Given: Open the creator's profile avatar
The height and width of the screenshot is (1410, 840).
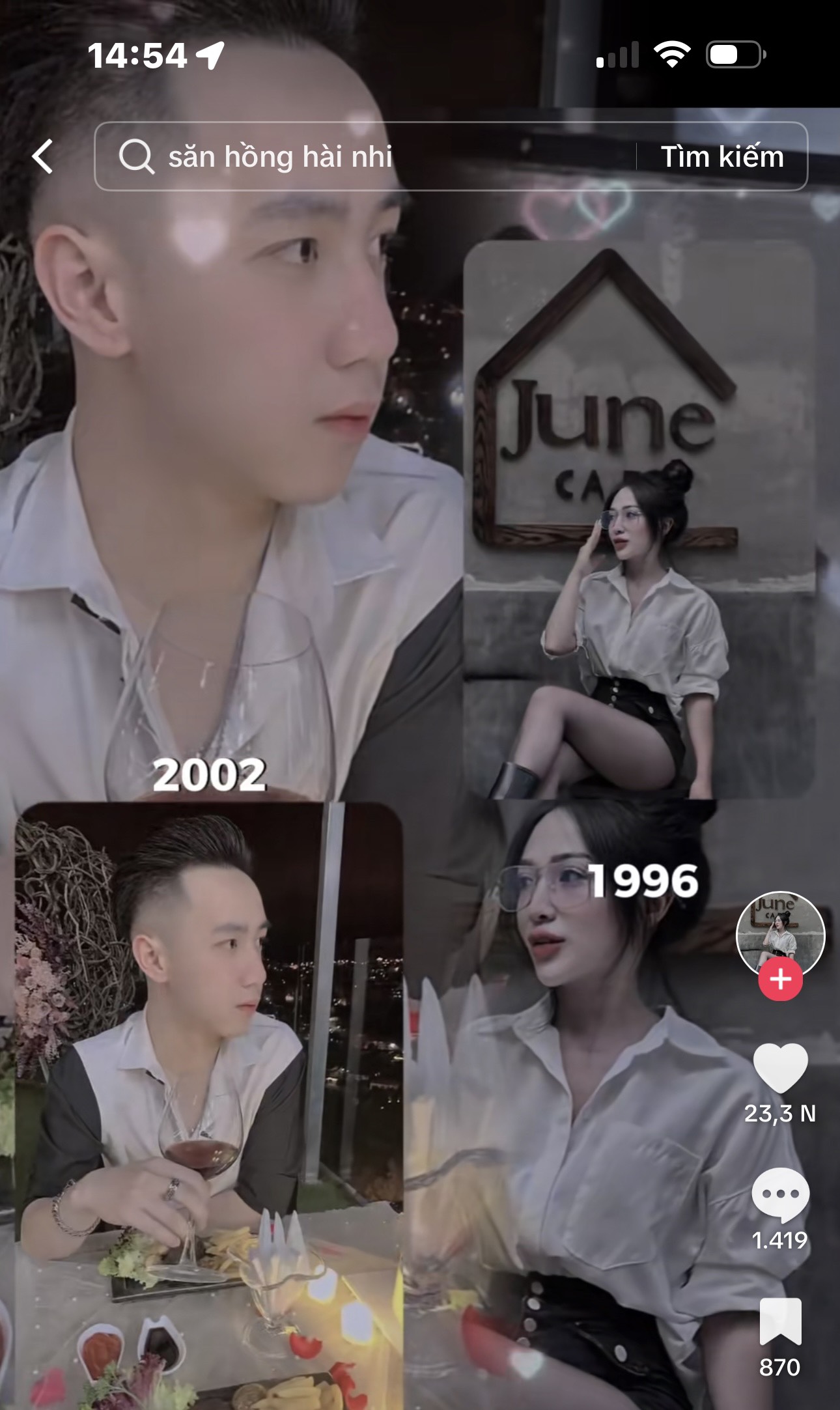Looking at the screenshot, I should 780,933.
